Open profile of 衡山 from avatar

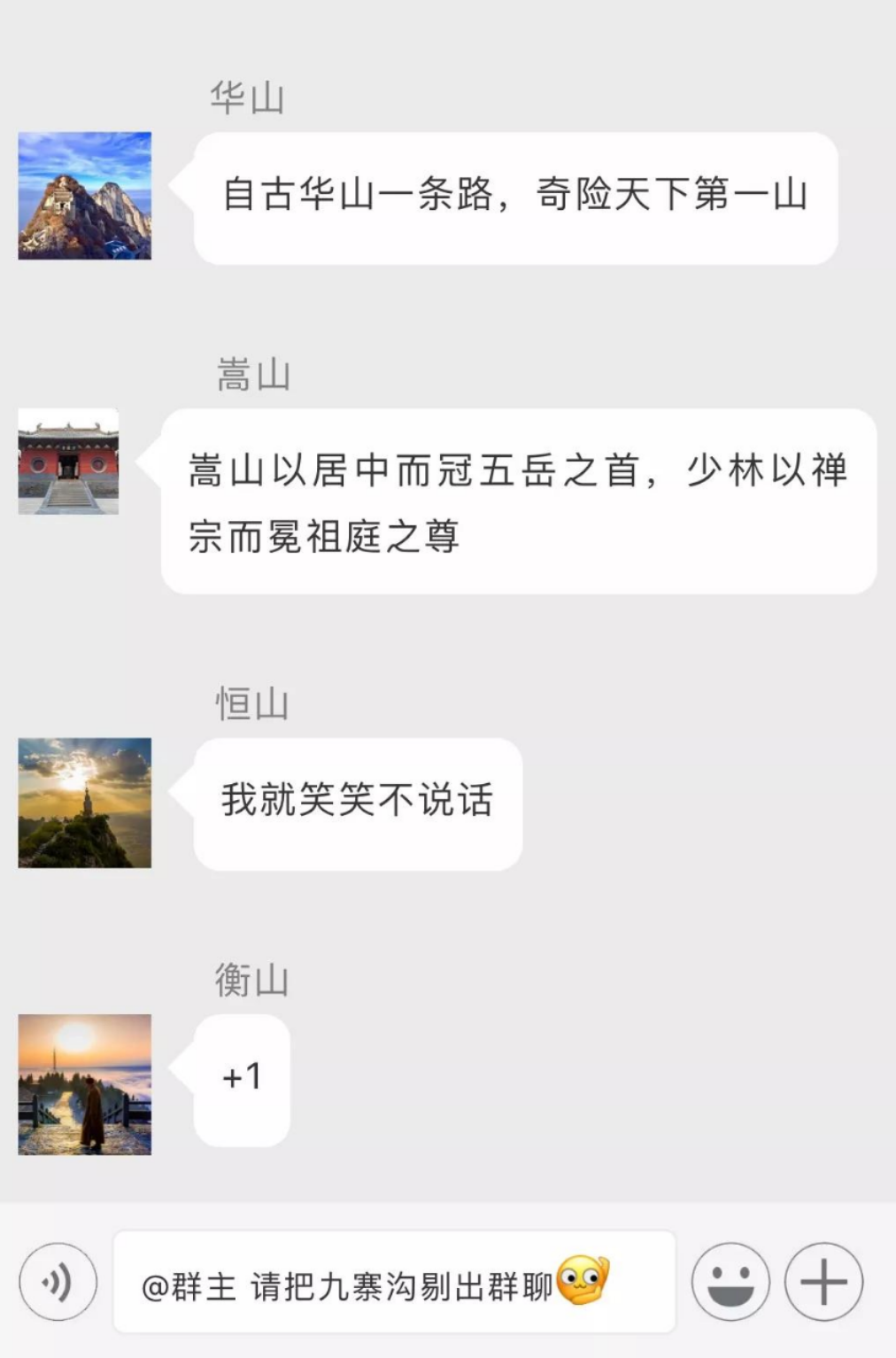coord(85,1084)
